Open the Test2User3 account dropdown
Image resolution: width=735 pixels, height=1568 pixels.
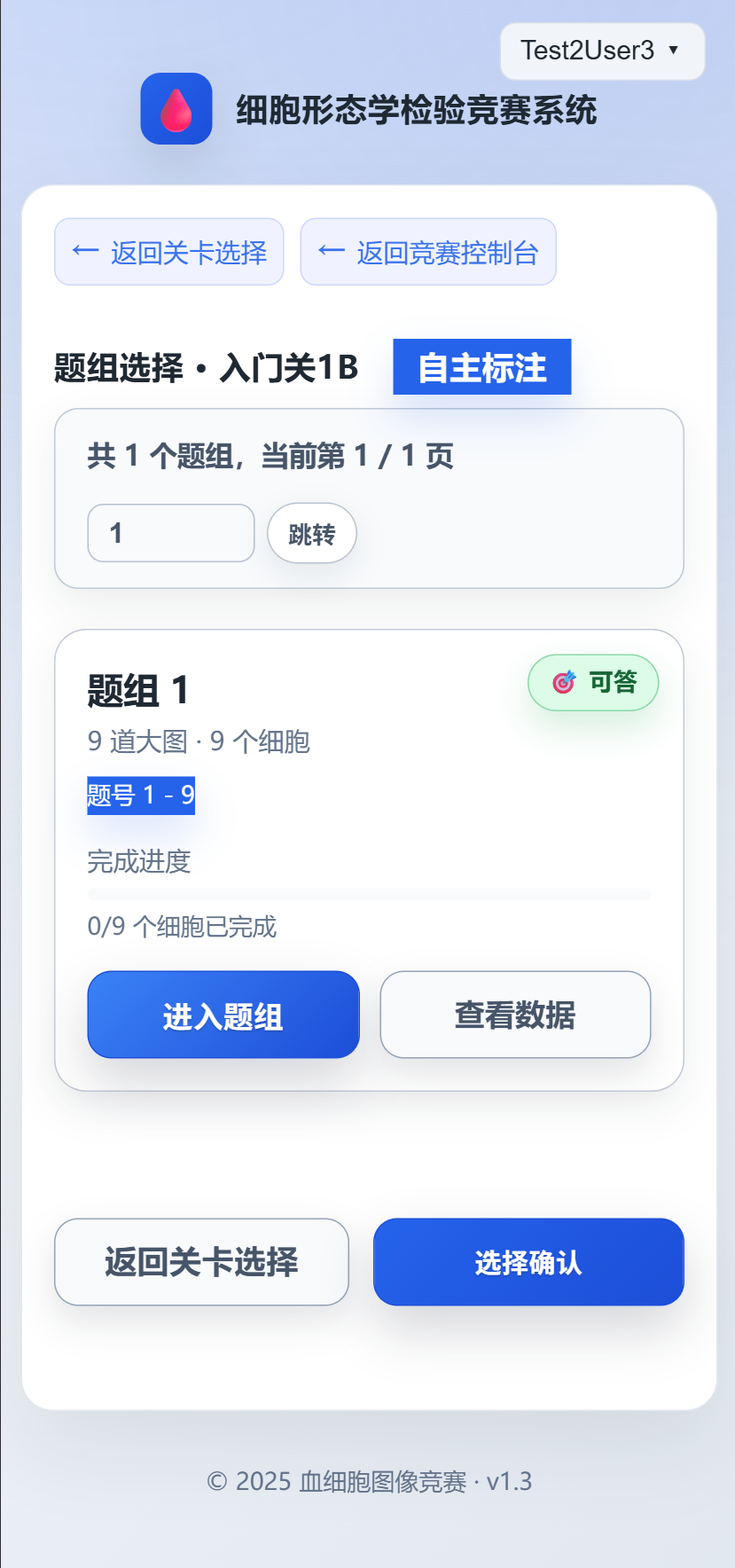point(602,51)
